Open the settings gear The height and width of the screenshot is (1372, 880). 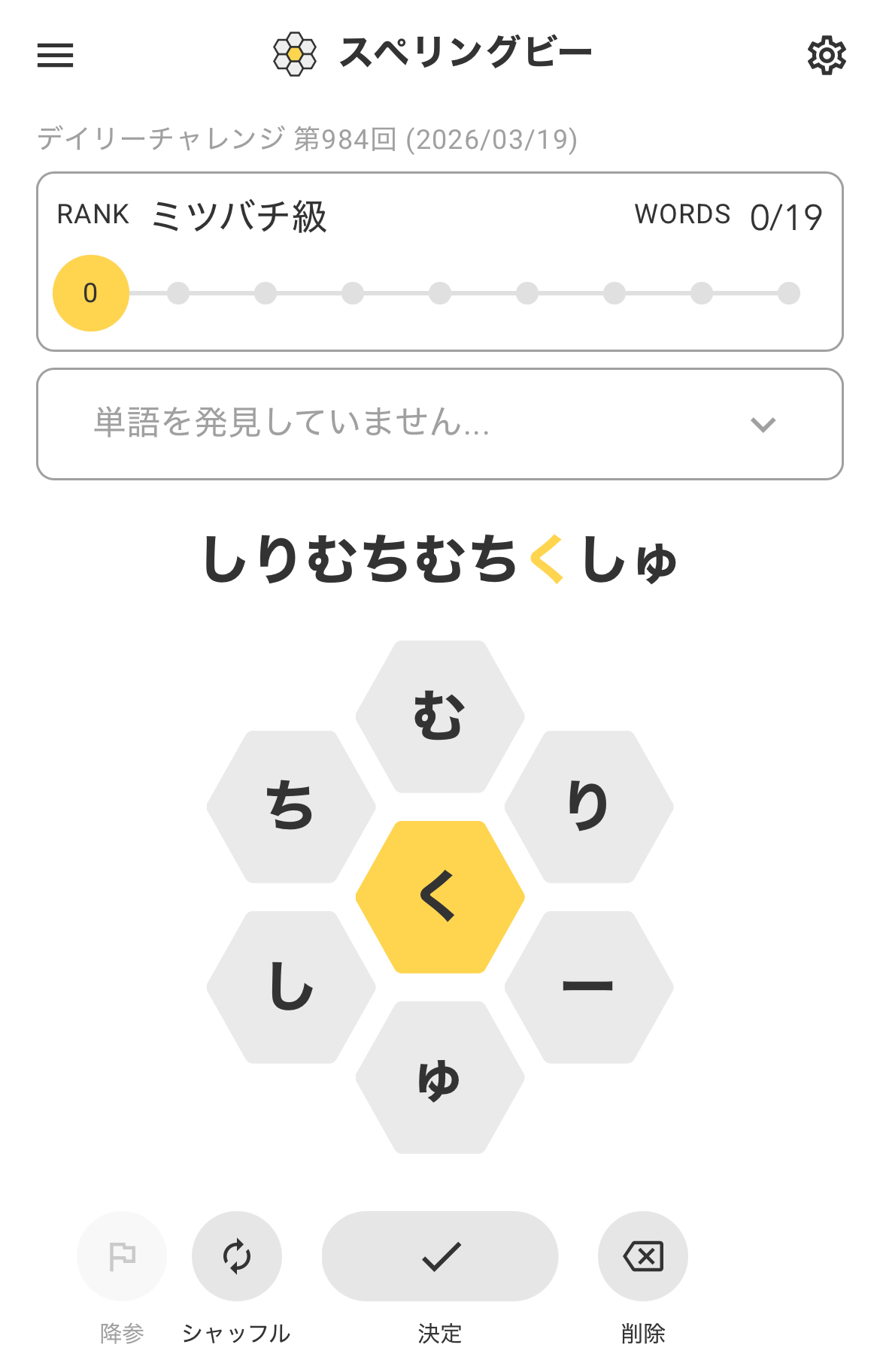(x=826, y=55)
